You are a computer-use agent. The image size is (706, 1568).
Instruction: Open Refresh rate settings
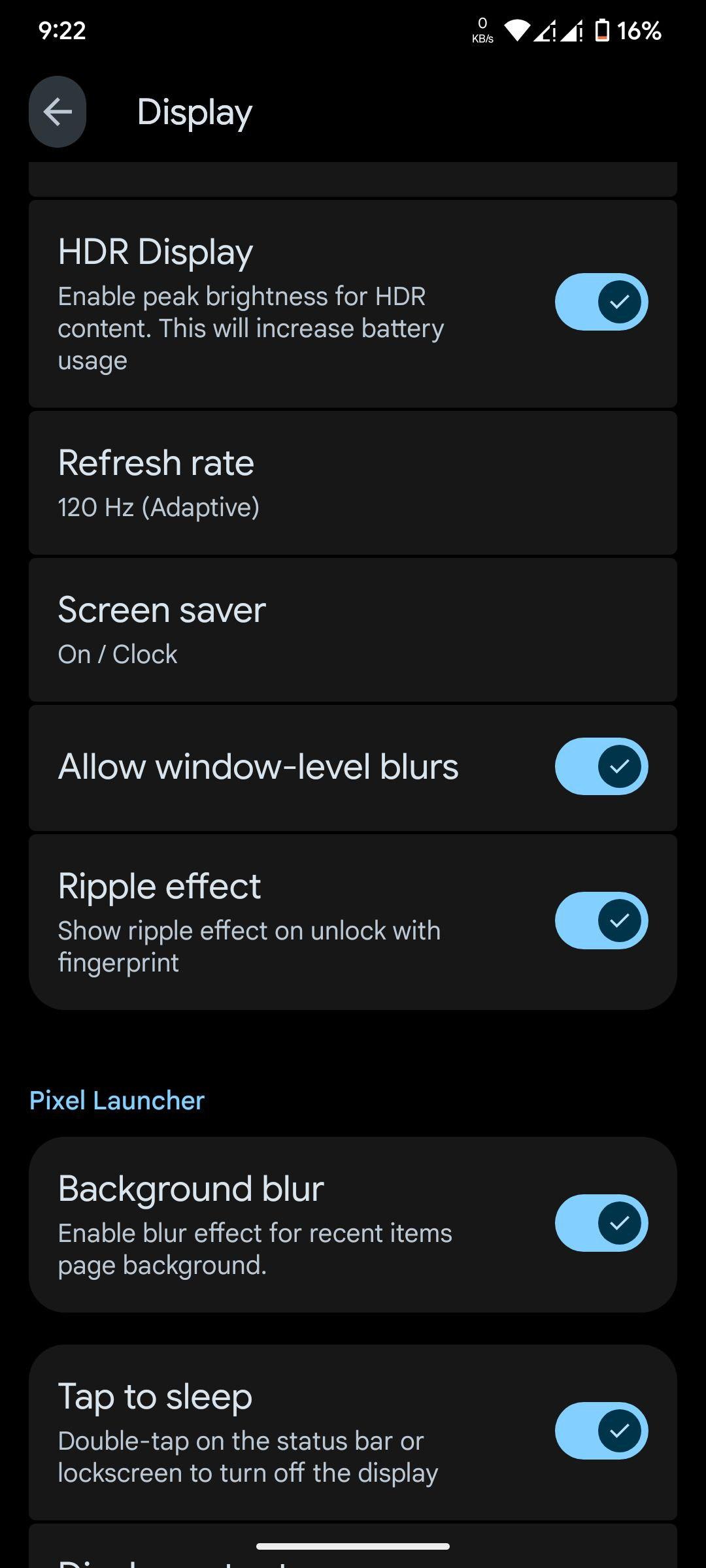(353, 483)
